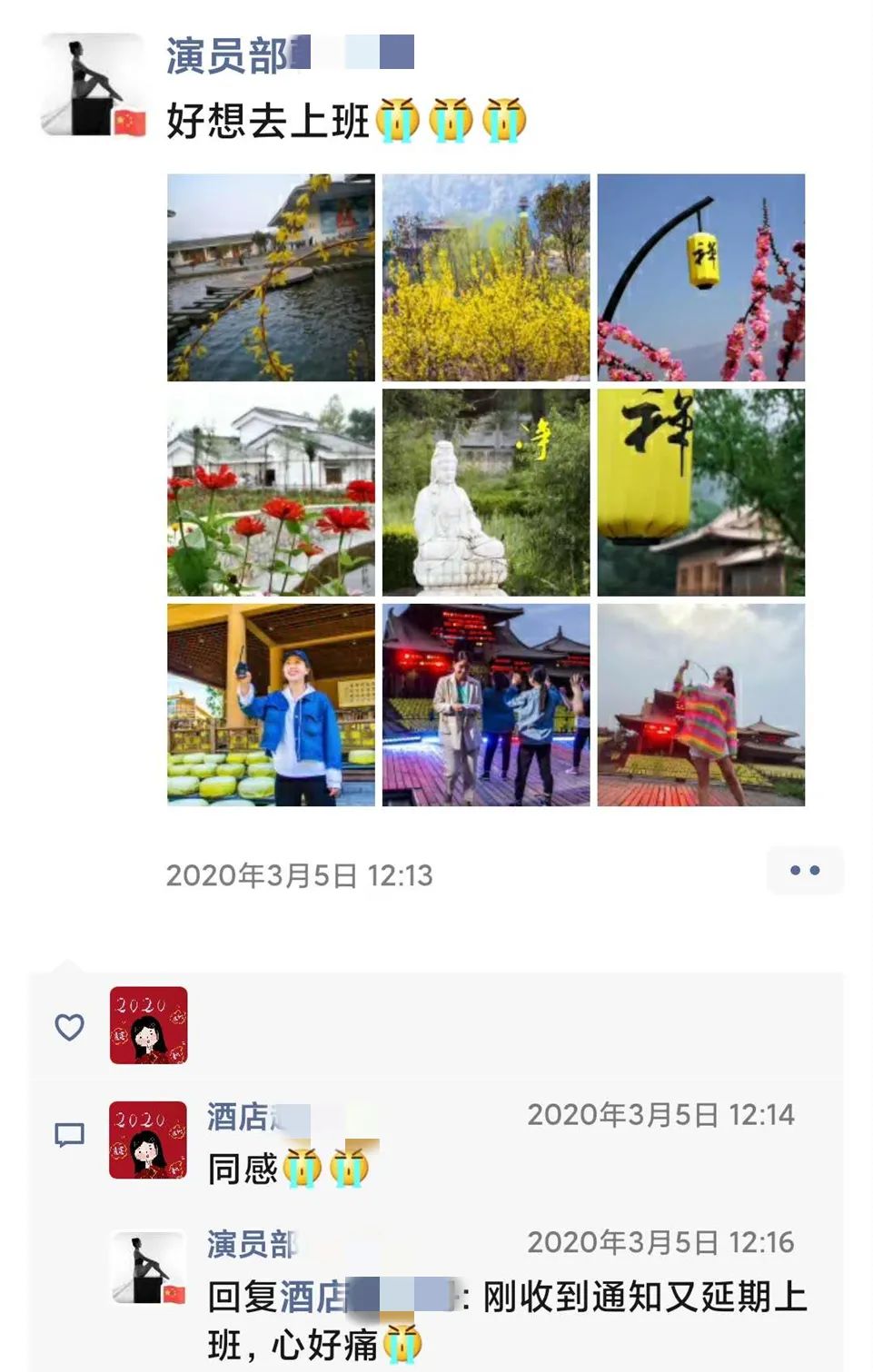The image size is (873, 1372).
Task: View the red flowers and white building photo
Action: [271, 492]
